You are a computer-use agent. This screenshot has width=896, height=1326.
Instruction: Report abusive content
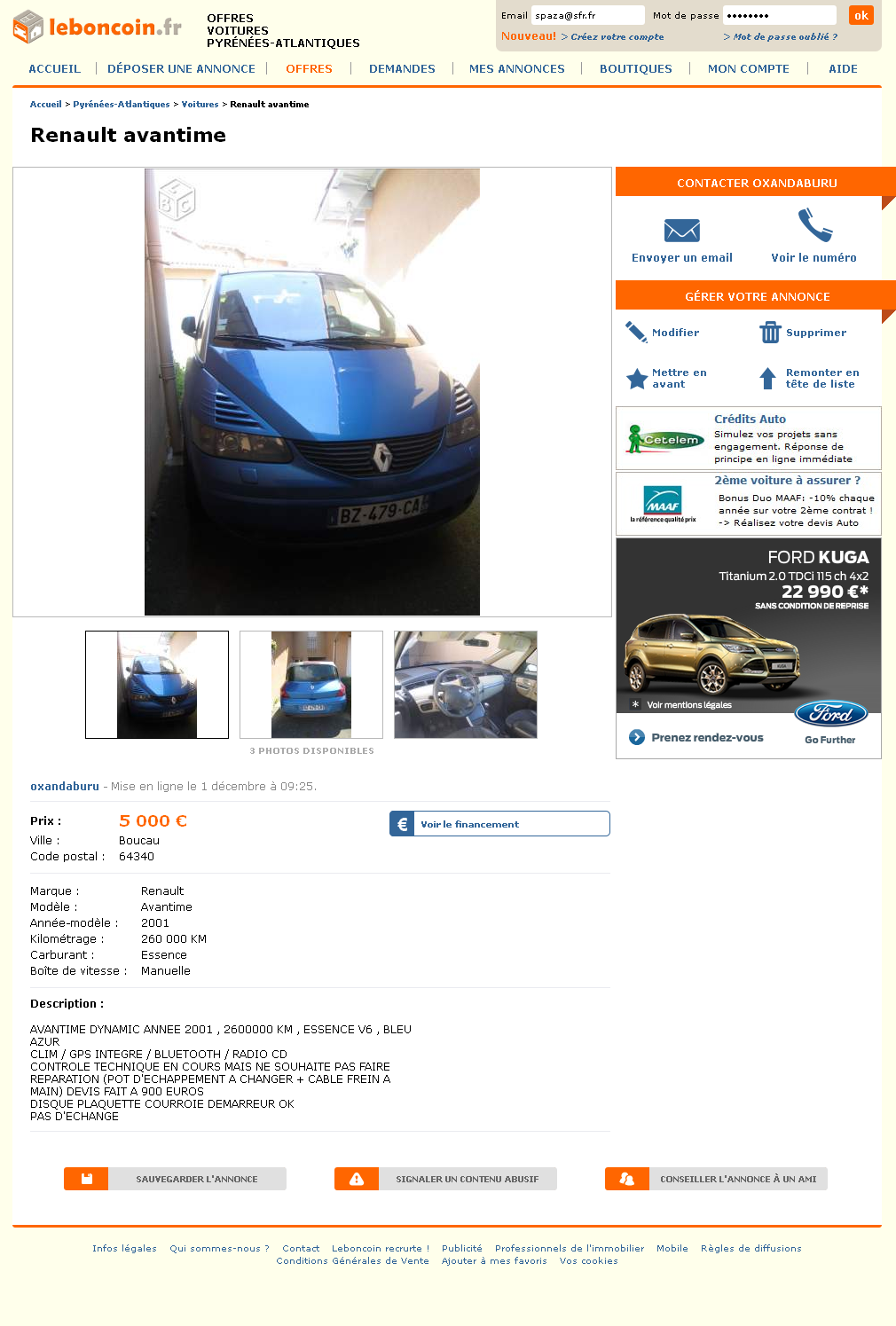pyautogui.click(x=445, y=1179)
